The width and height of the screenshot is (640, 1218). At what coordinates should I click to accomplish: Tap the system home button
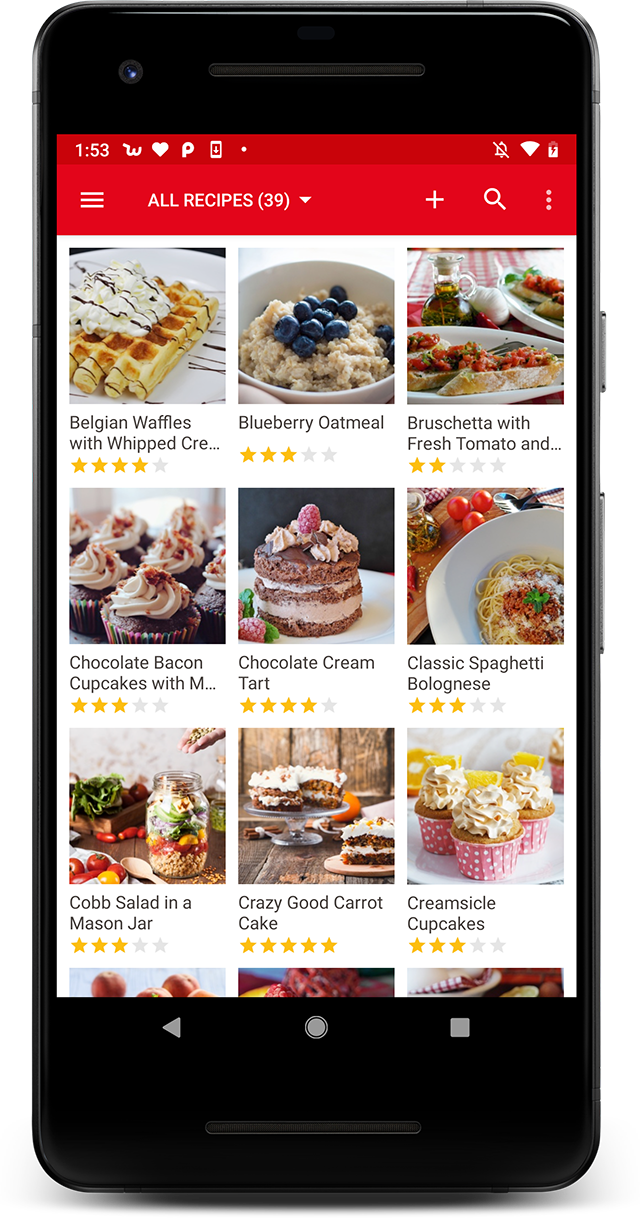tap(316, 1027)
